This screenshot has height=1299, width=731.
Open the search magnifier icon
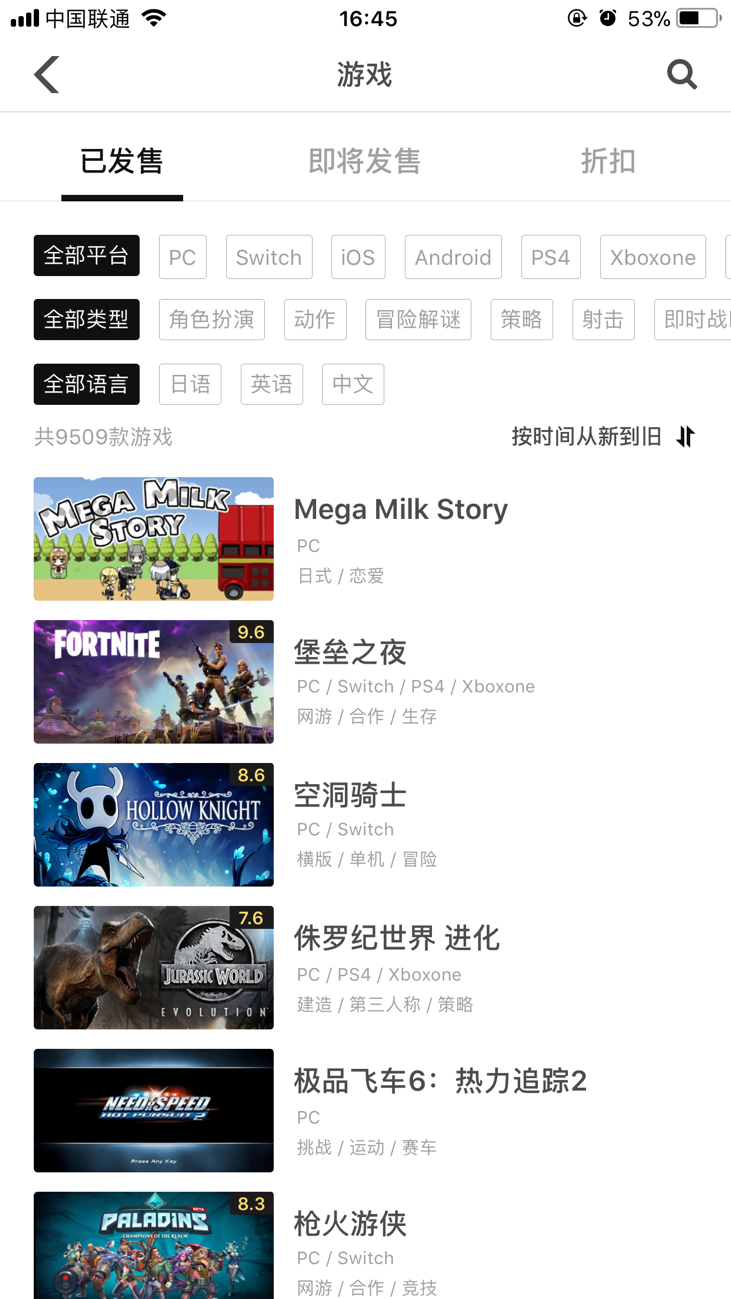[x=681, y=75]
